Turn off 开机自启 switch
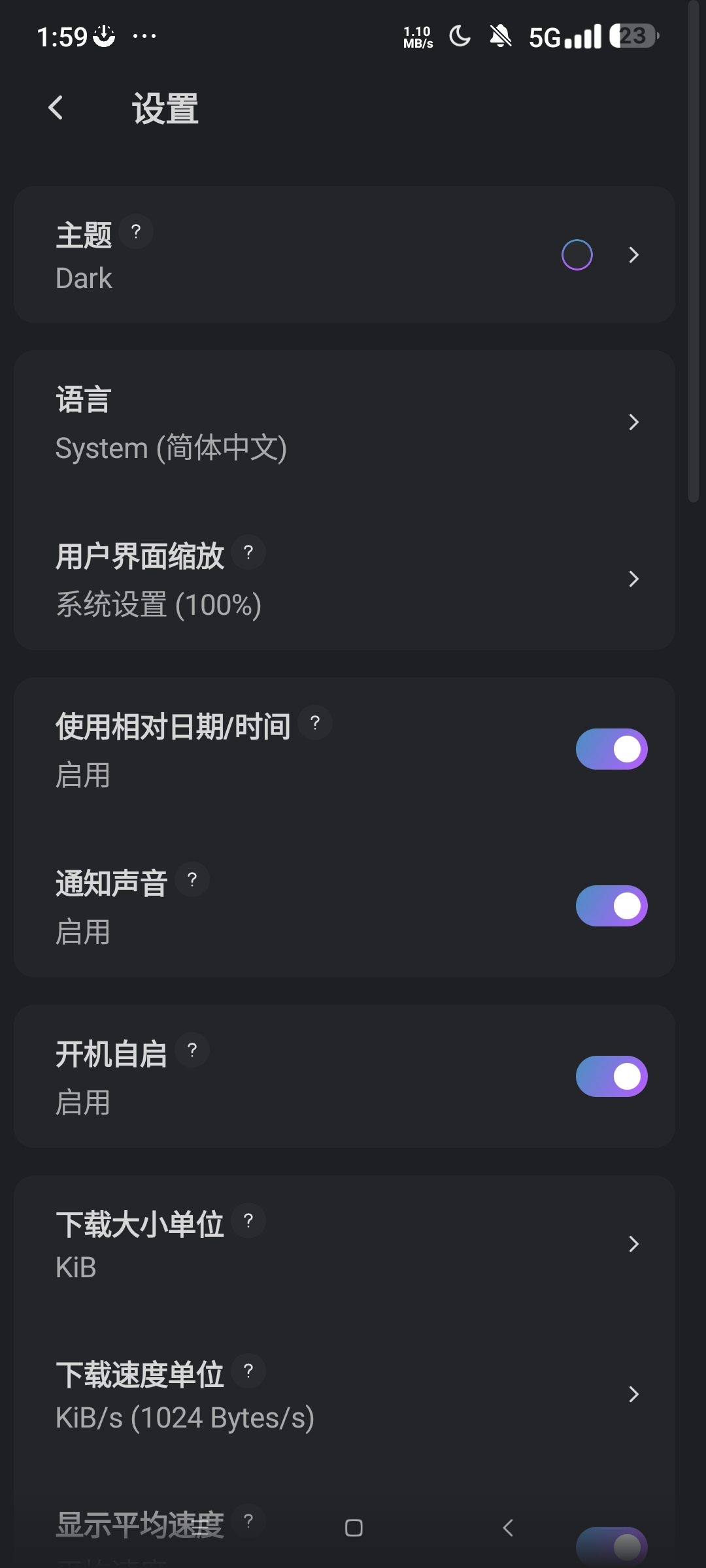This screenshot has height=1568, width=706. [x=611, y=1077]
